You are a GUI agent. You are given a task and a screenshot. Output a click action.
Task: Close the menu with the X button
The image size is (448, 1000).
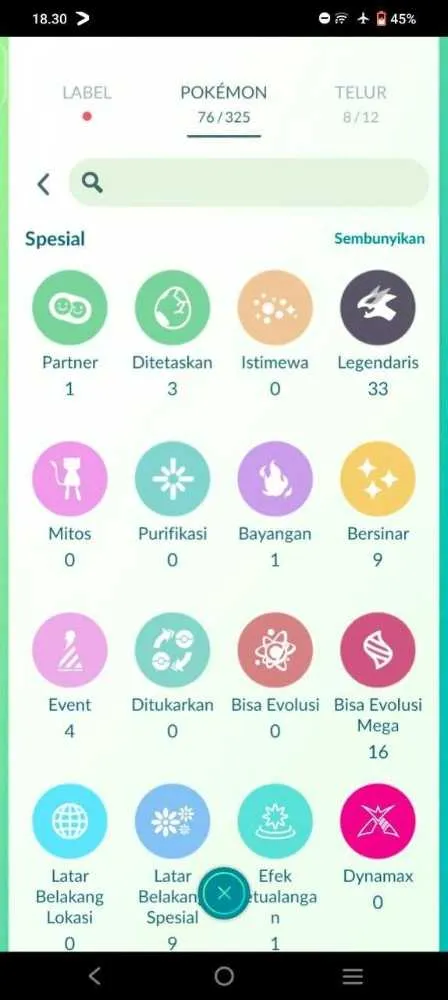point(224,893)
